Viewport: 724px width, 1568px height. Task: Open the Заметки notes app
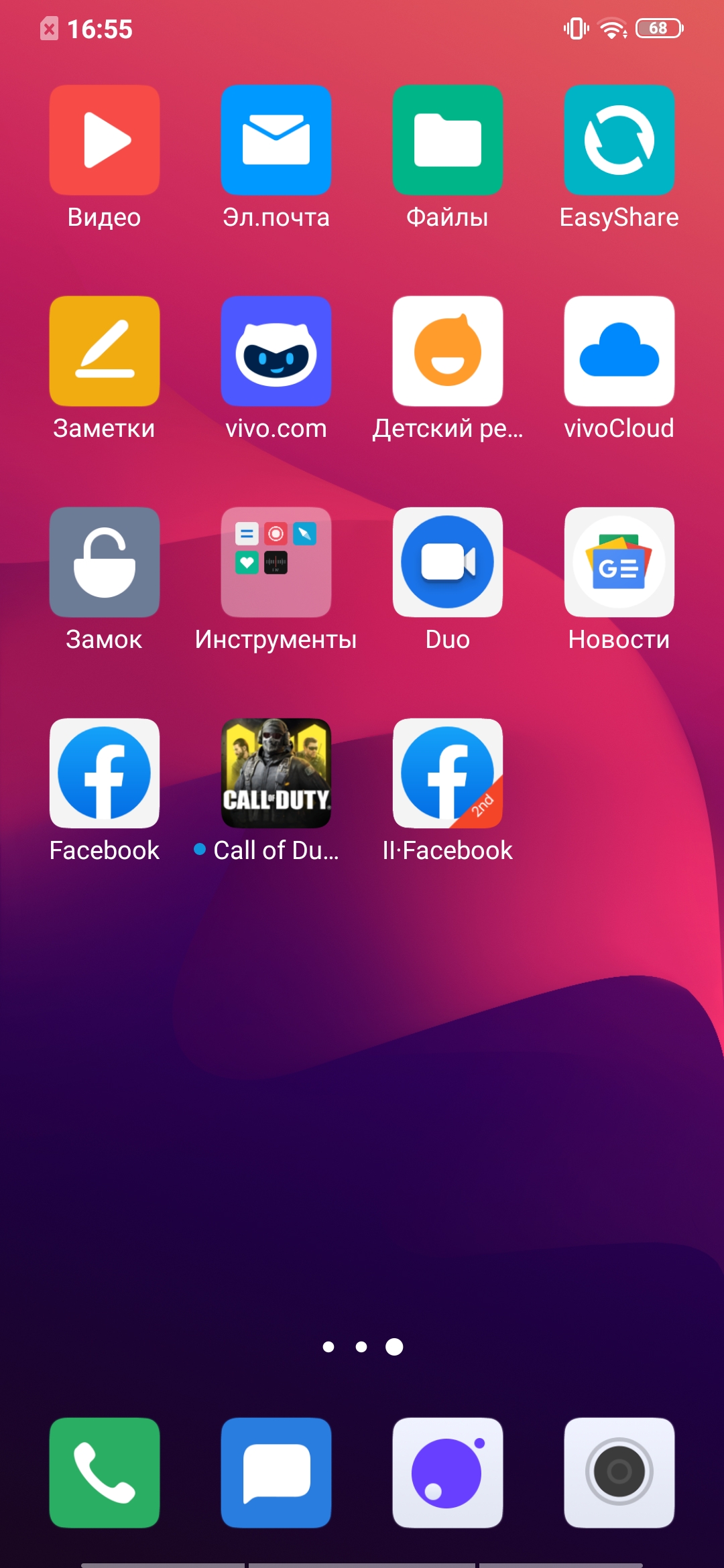coord(105,351)
